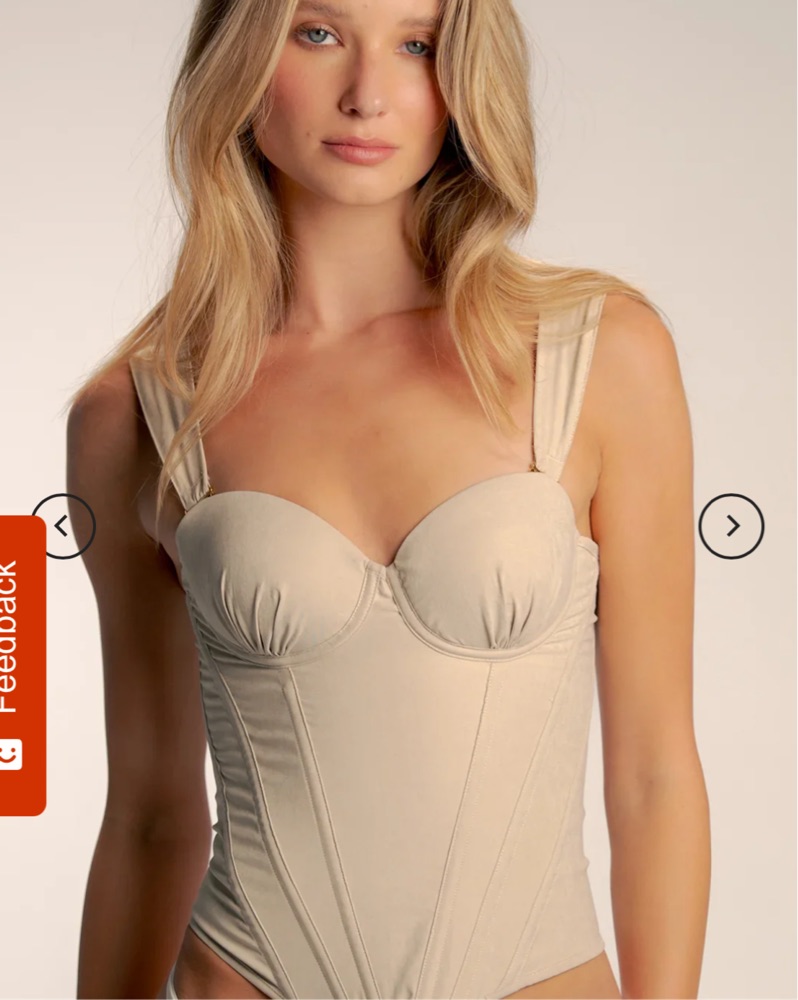Go to the previous product photo

[x=65, y=526]
